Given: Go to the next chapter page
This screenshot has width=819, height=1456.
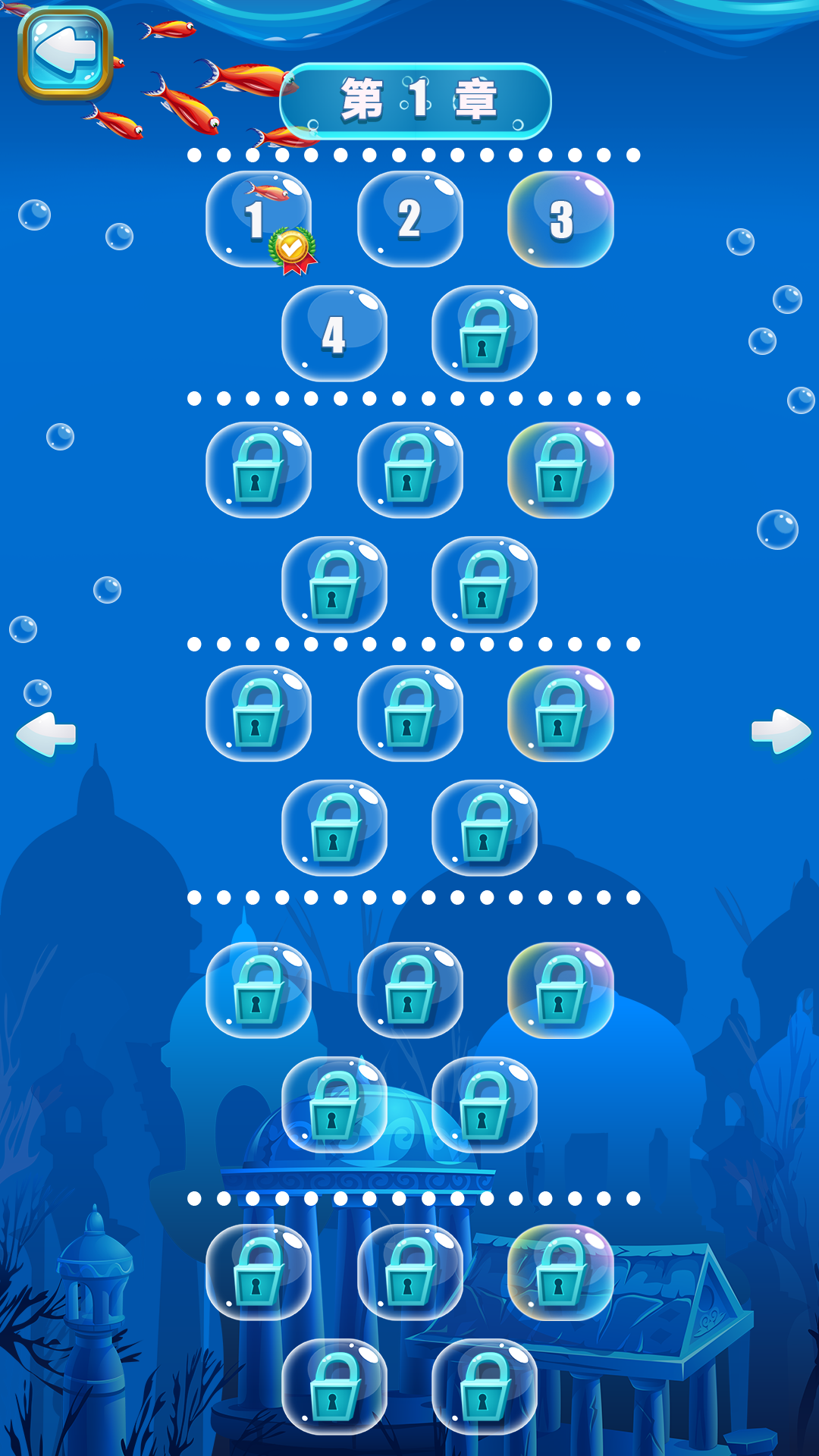Looking at the screenshot, I should [x=780, y=732].
